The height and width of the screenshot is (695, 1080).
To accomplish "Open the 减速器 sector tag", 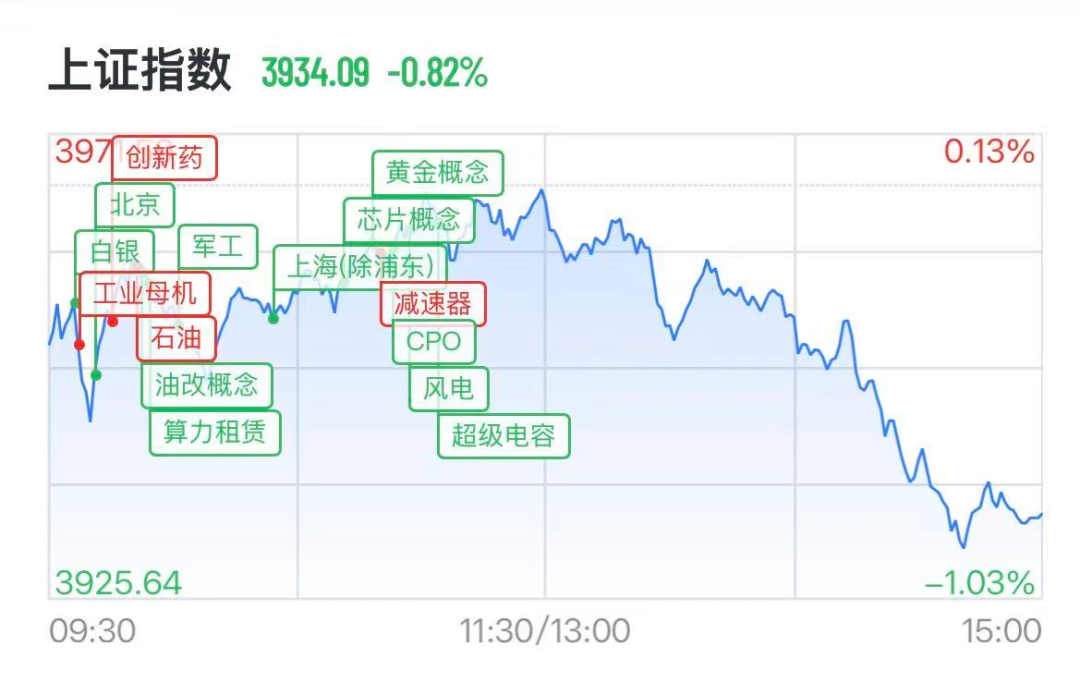I will (x=433, y=304).
